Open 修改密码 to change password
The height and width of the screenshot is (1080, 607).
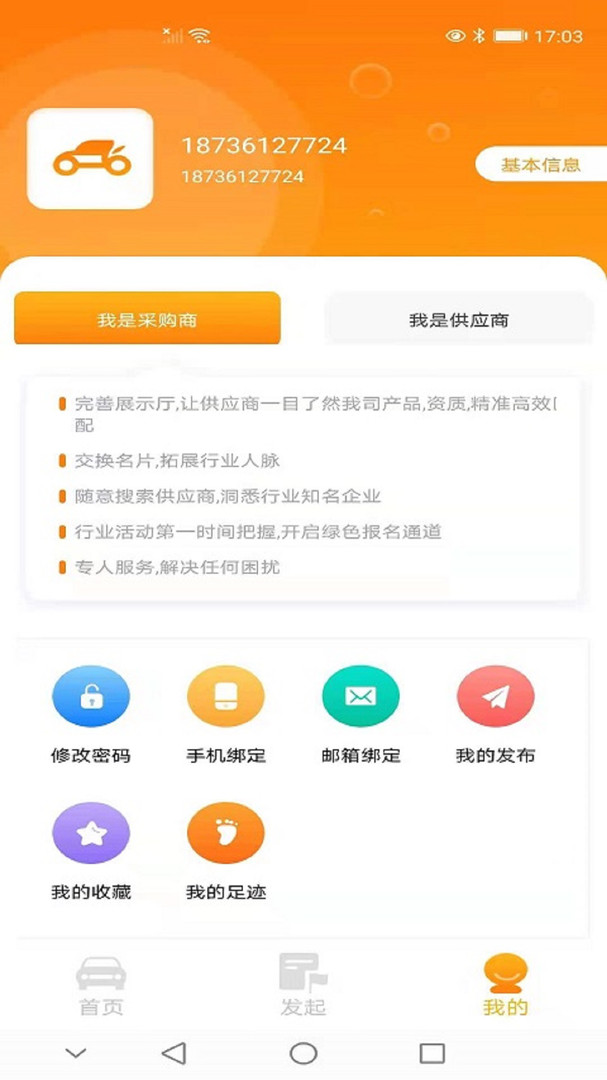(x=91, y=714)
